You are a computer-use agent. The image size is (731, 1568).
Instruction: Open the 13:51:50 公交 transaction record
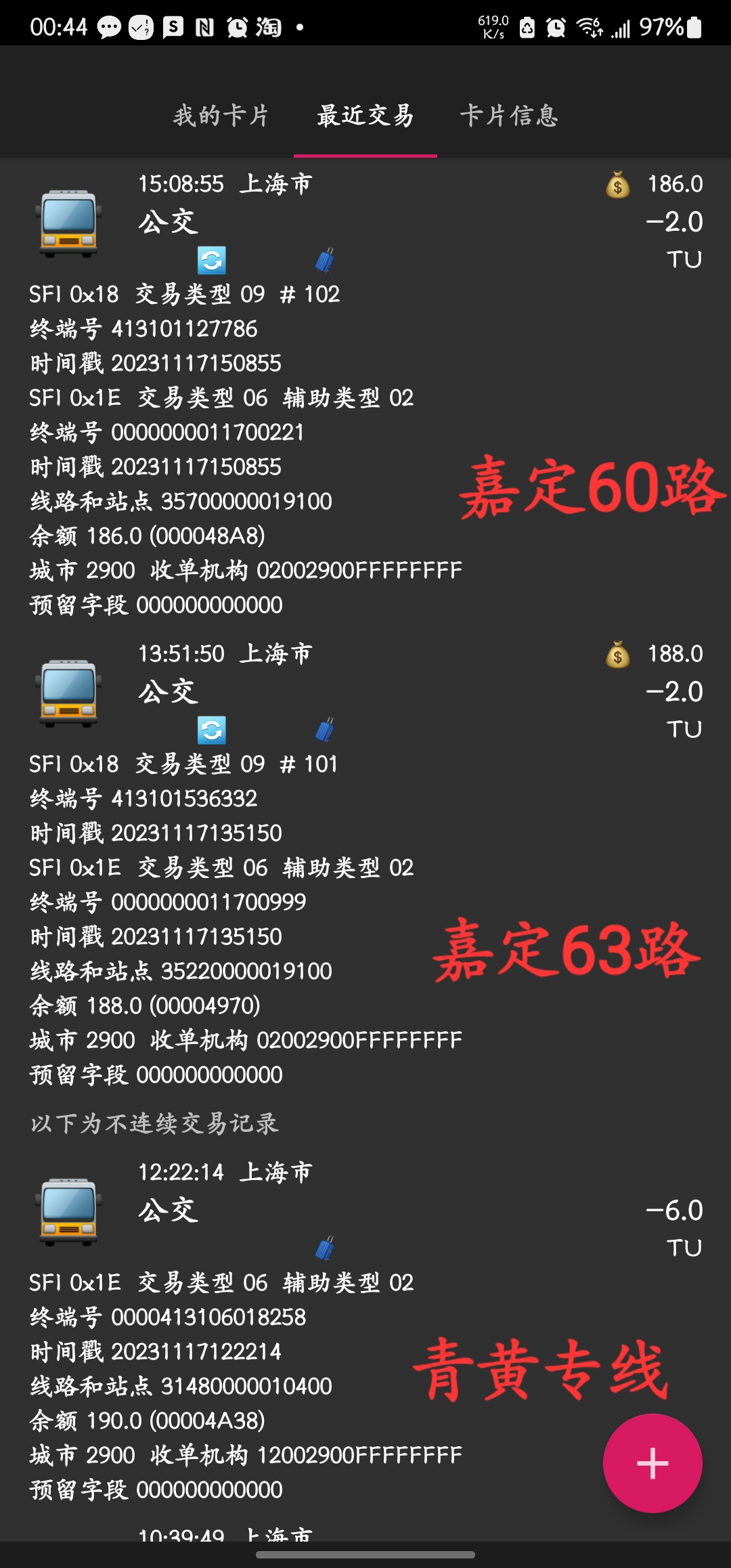click(x=365, y=691)
